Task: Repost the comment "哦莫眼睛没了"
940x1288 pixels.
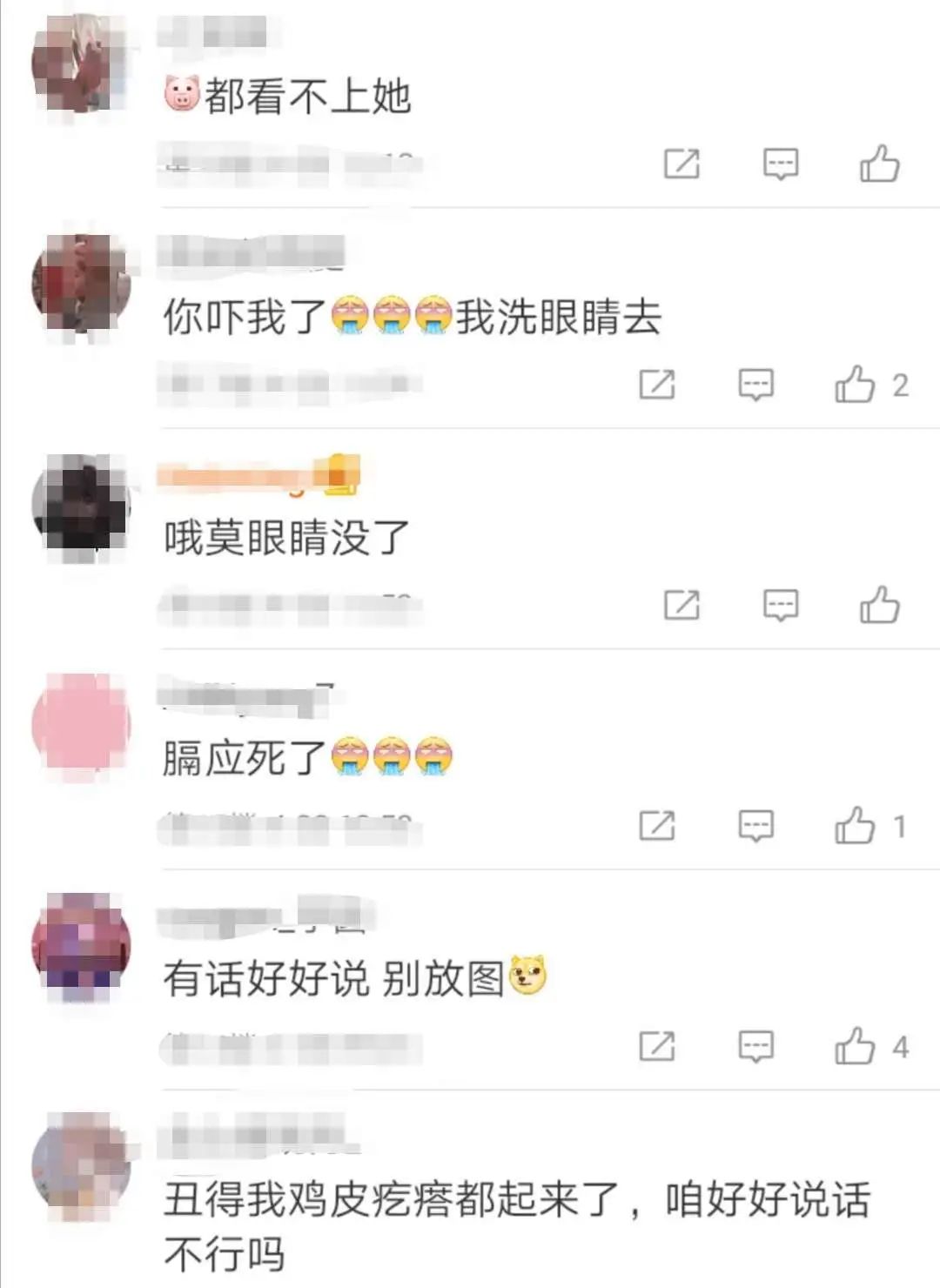Action: pos(681,605)
